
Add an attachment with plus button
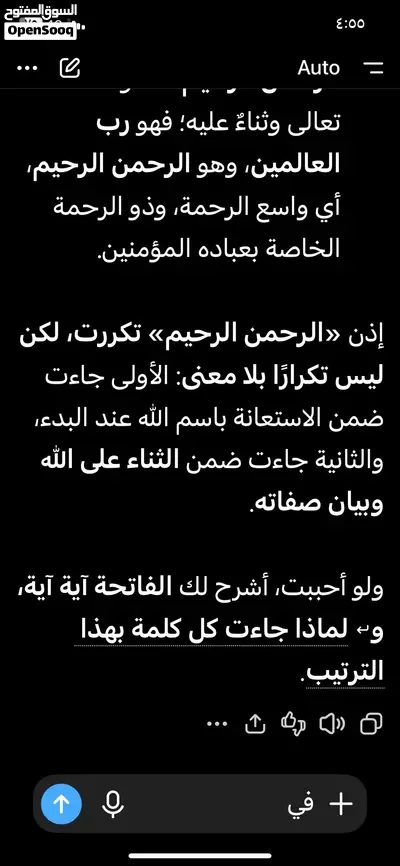pyautogui.click(x=341, y=804)
